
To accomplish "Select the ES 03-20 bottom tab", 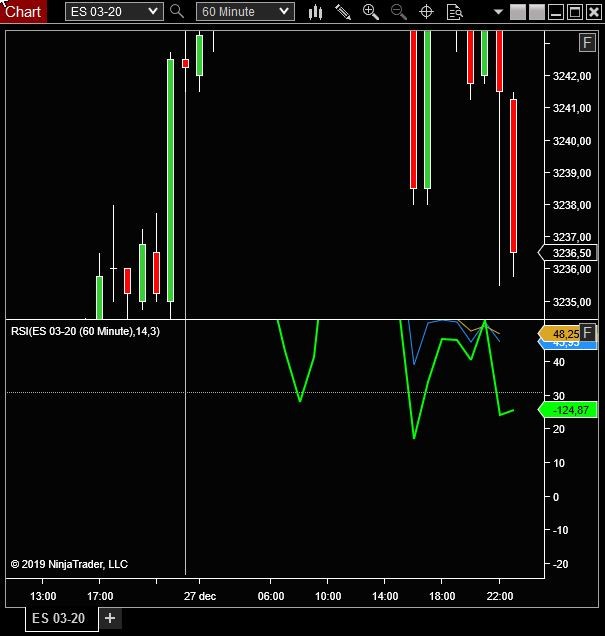I will tap(60, 619).
